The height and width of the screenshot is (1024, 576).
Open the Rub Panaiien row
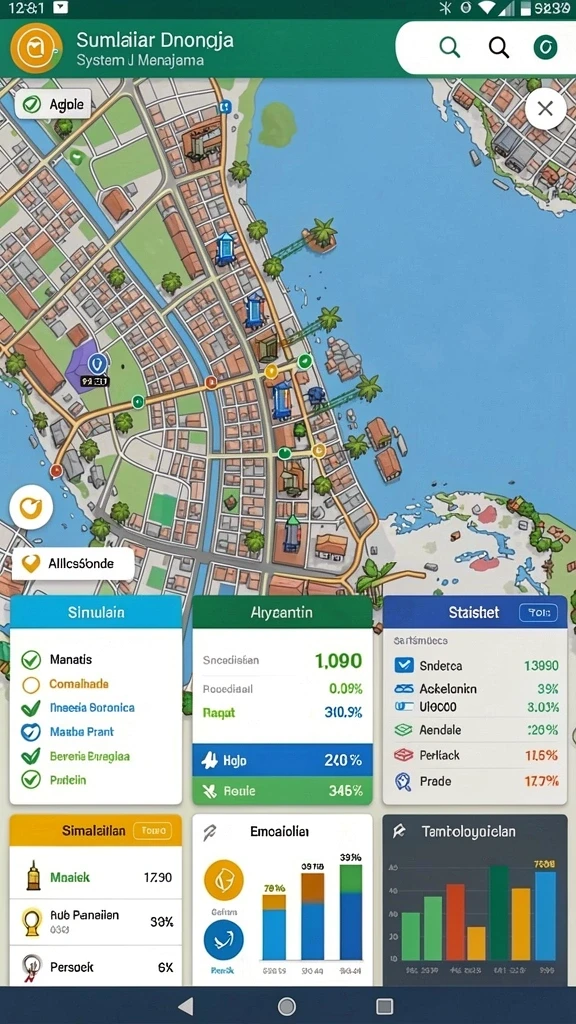coord(96,922)
